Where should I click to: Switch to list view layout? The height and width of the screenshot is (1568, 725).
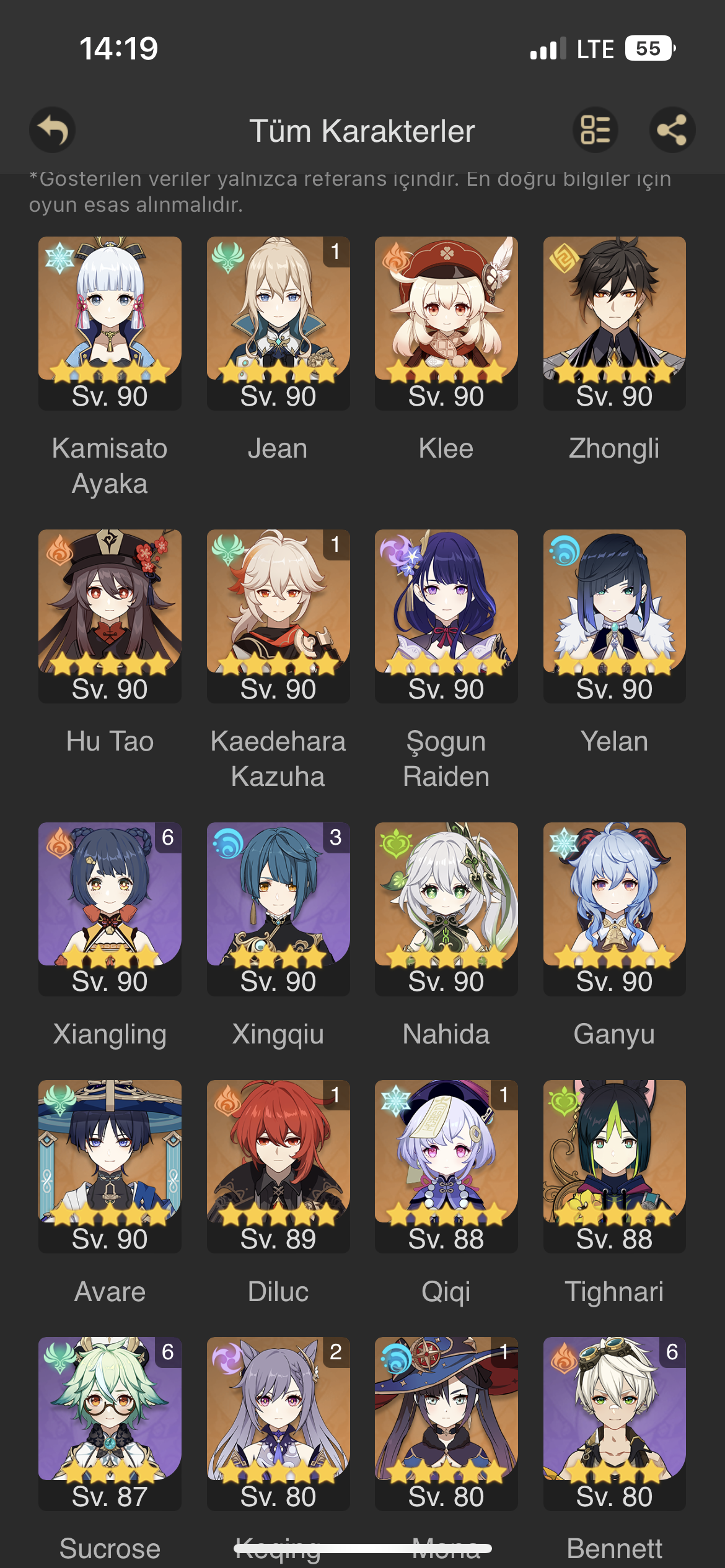pyautogui.click(x=595, y=130)
